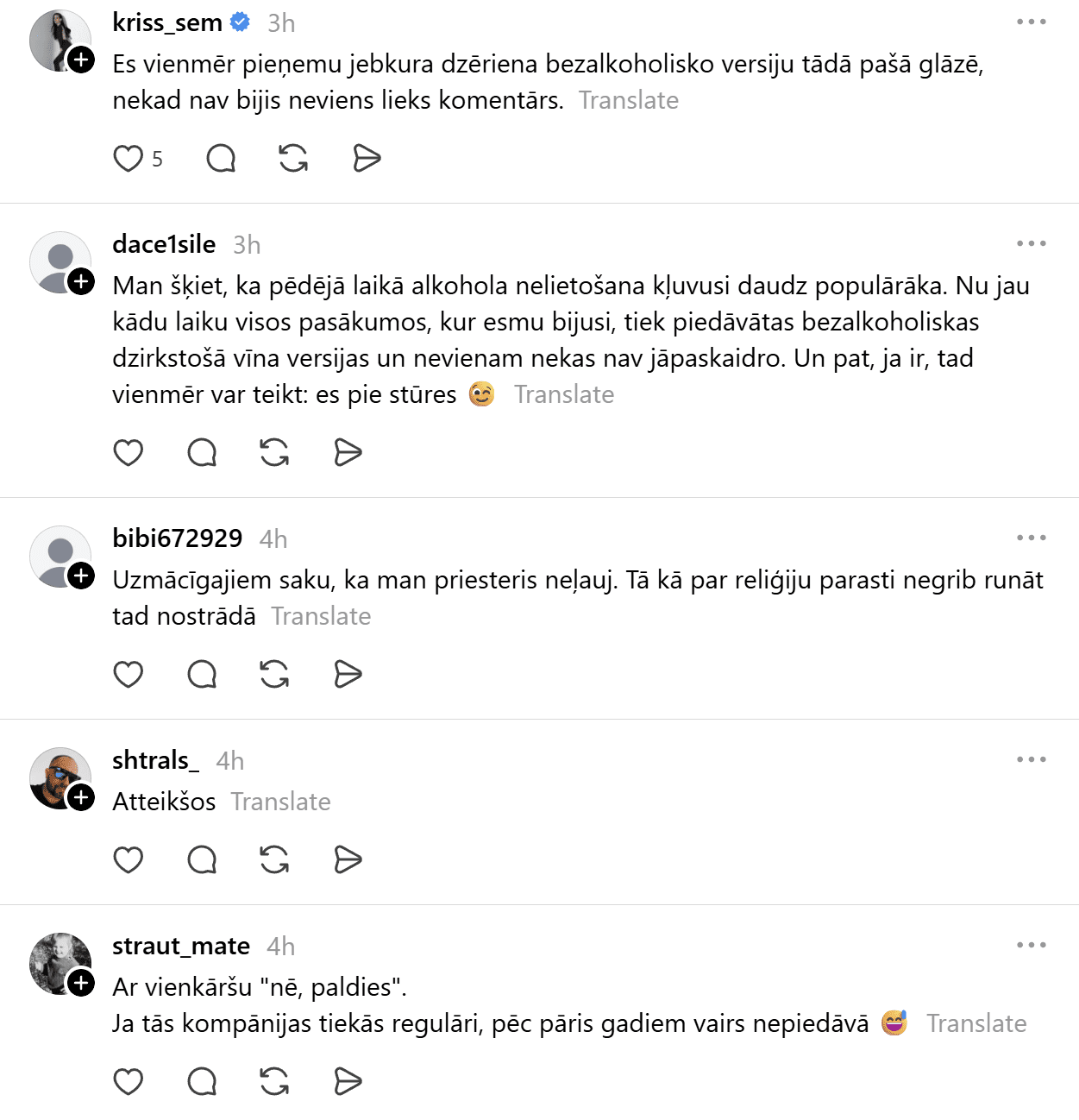The image size is (1079, 1120).
Task: Translate bibi672929's comment
Action: pos(321,617)
